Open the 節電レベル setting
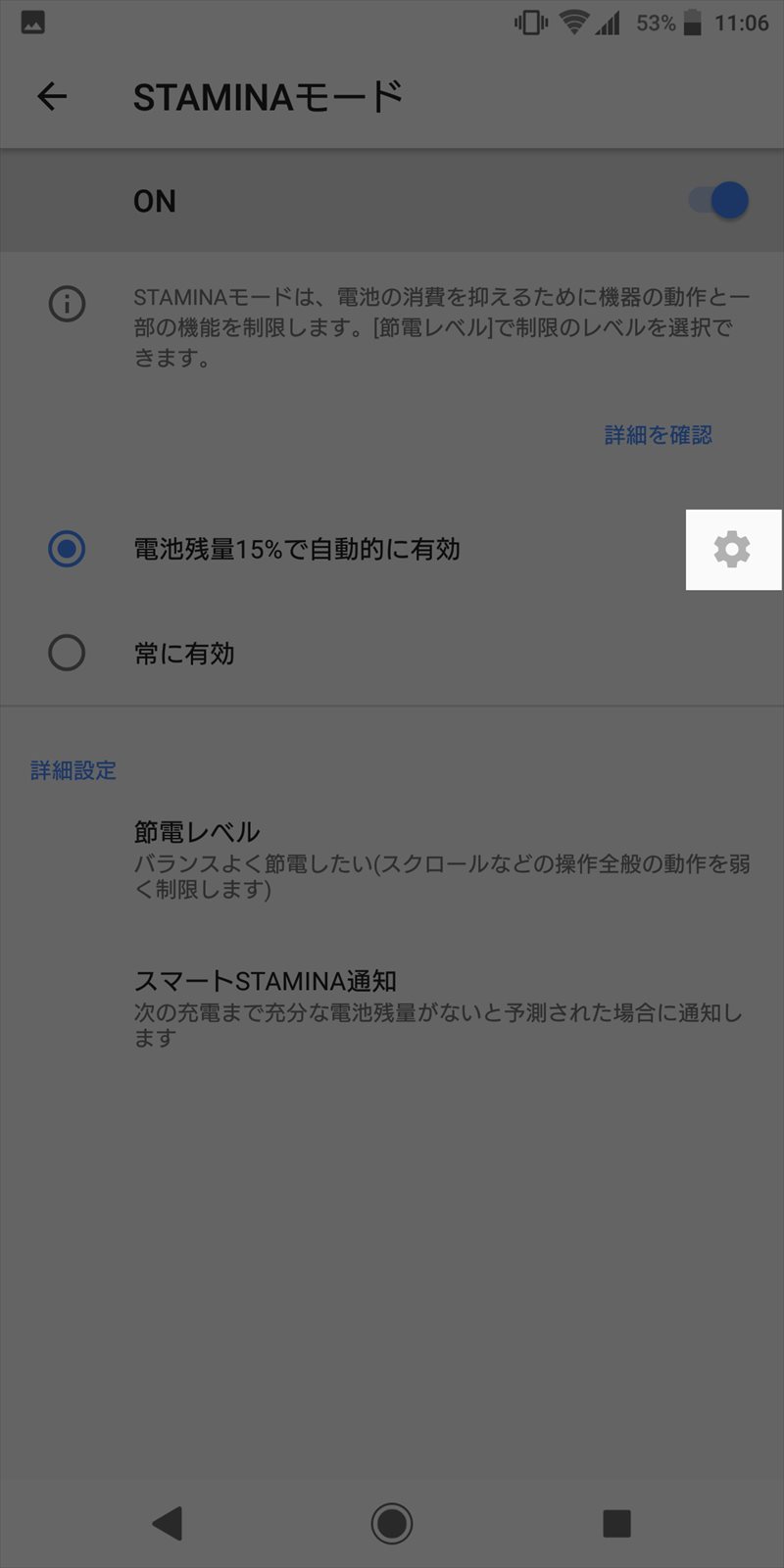784x1568 pixels. point(392,859)
